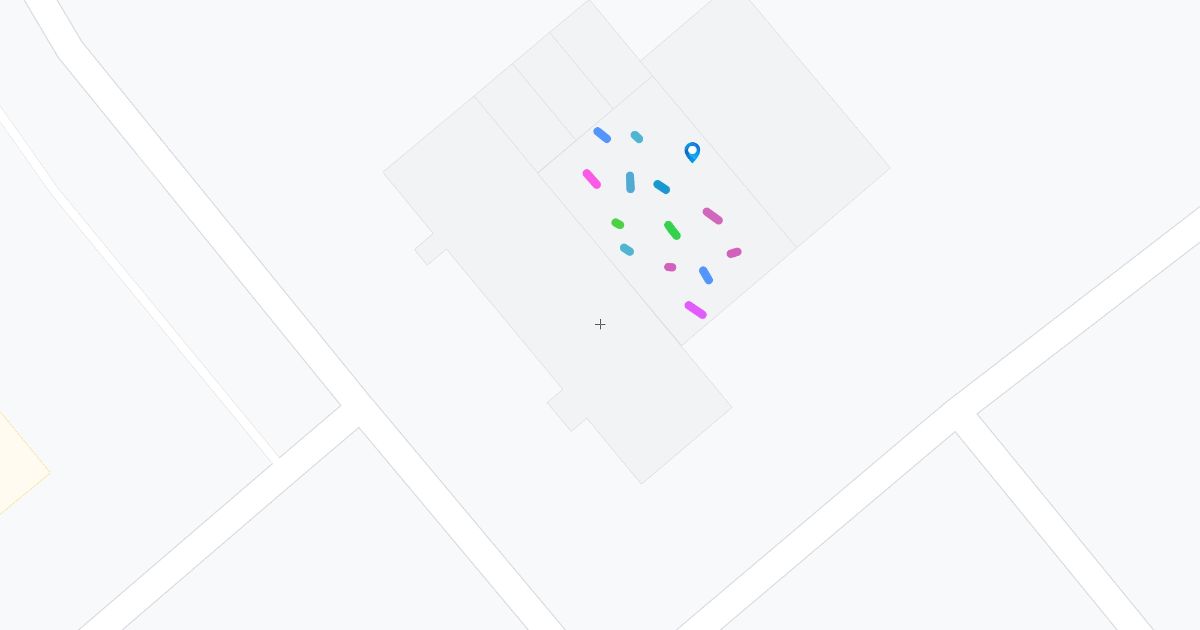
Task: Tap the blue location pin on the map
Action: click(692, 152)
